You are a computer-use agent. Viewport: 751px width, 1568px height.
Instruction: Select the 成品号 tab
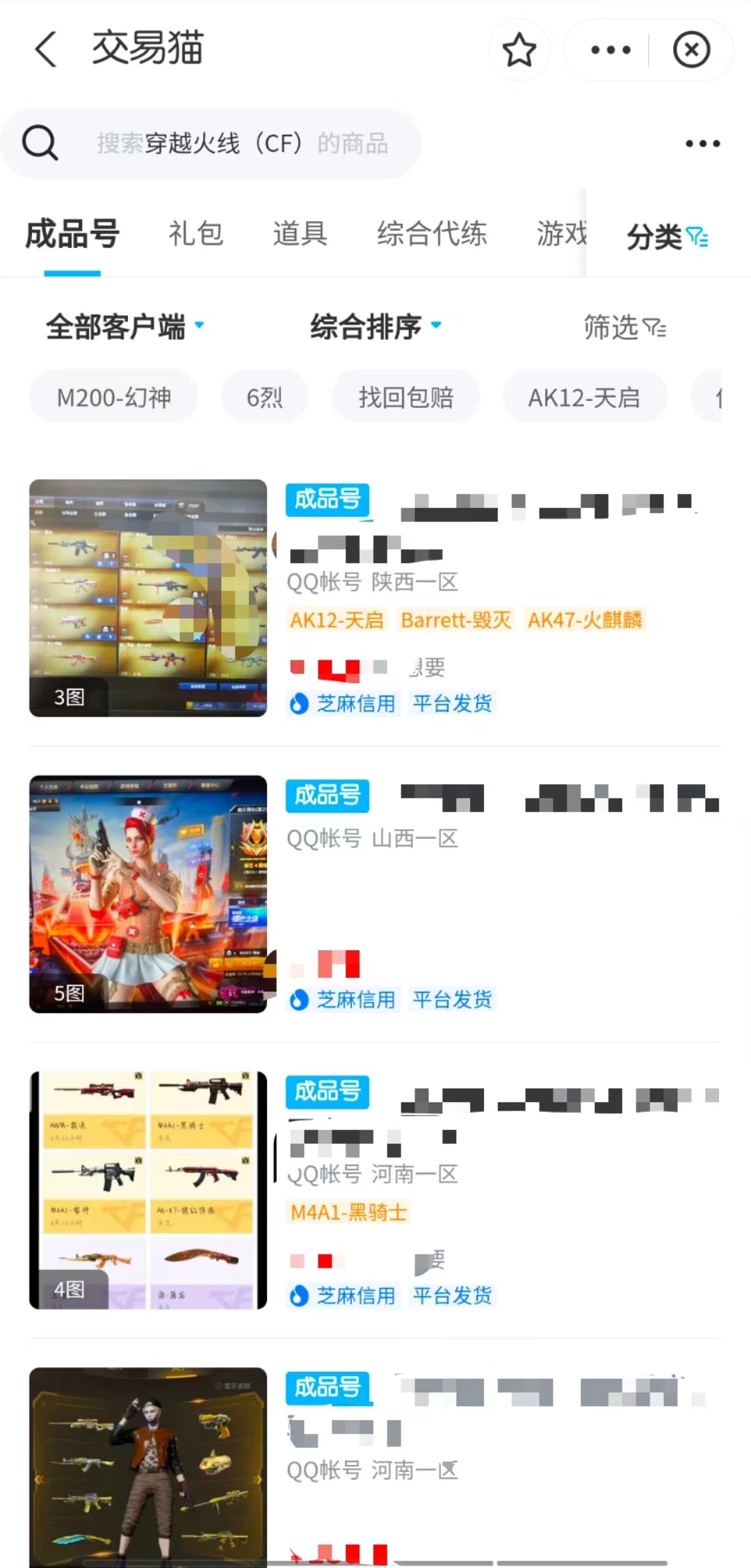coord(72,234)
